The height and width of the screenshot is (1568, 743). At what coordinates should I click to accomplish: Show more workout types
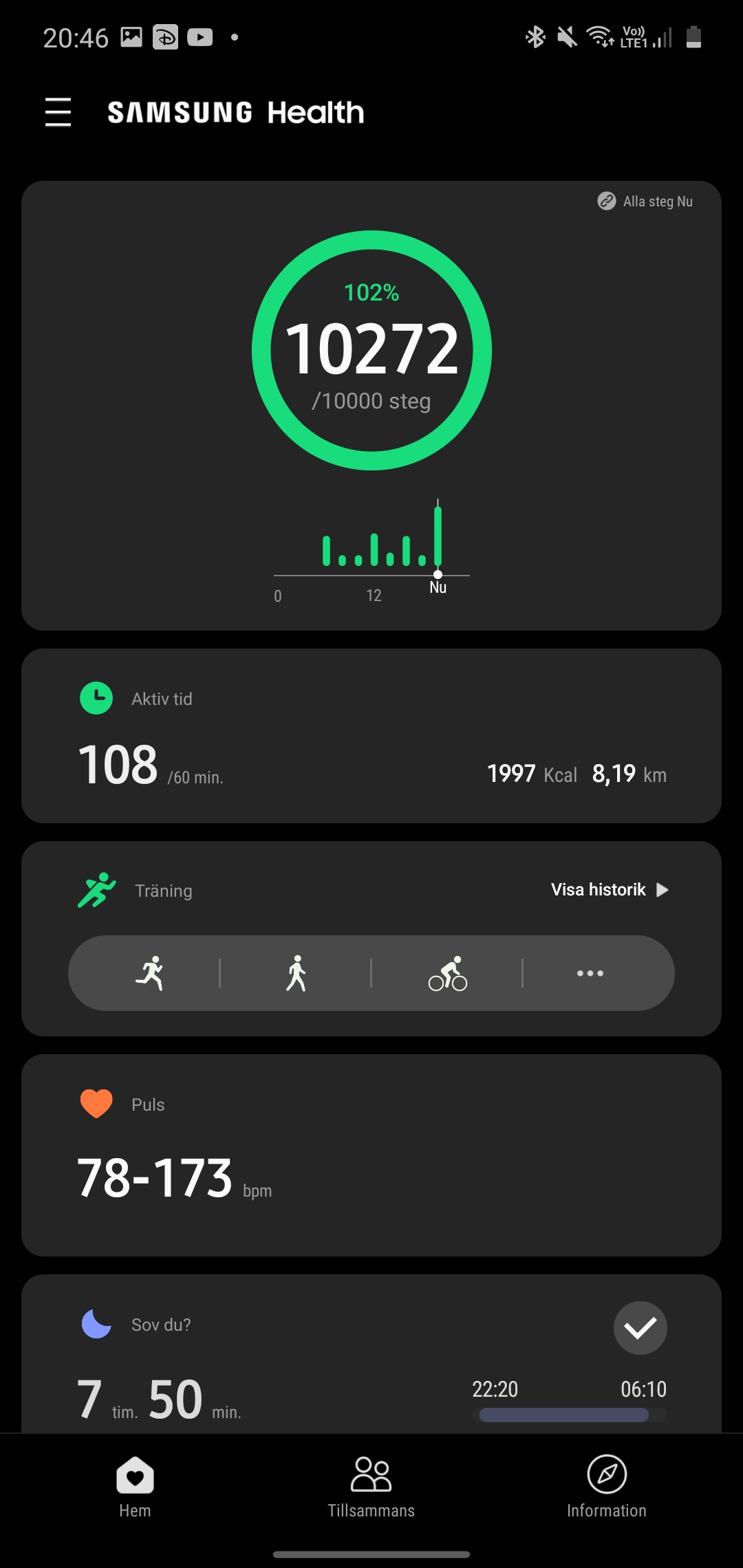pos(590,973)
